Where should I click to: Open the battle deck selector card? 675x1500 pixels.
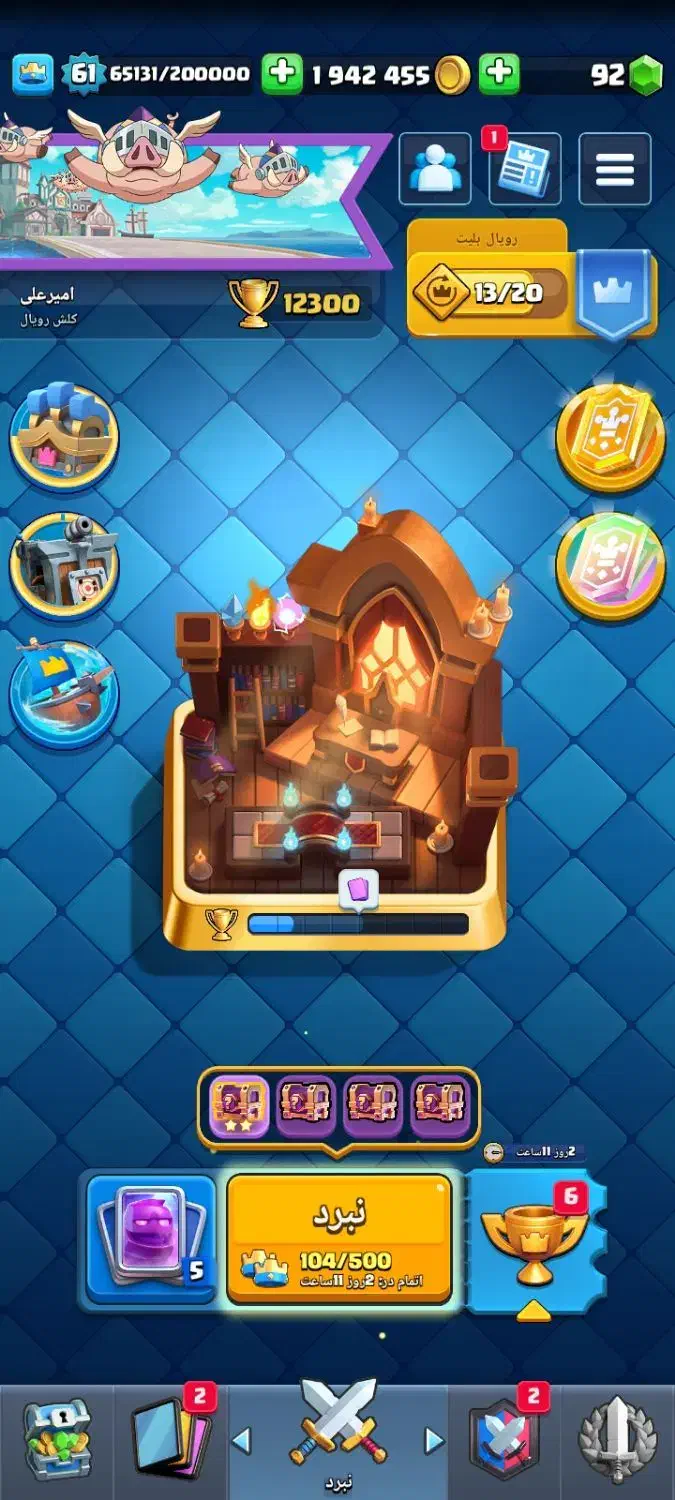[x=150, y=1239]
